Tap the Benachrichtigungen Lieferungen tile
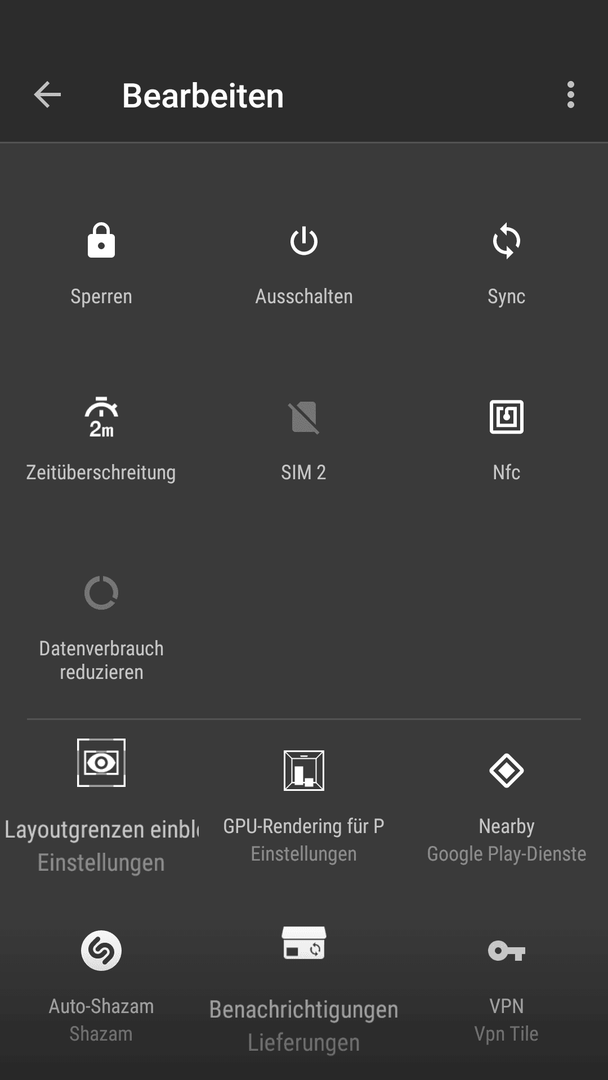 tap(304, 986)
